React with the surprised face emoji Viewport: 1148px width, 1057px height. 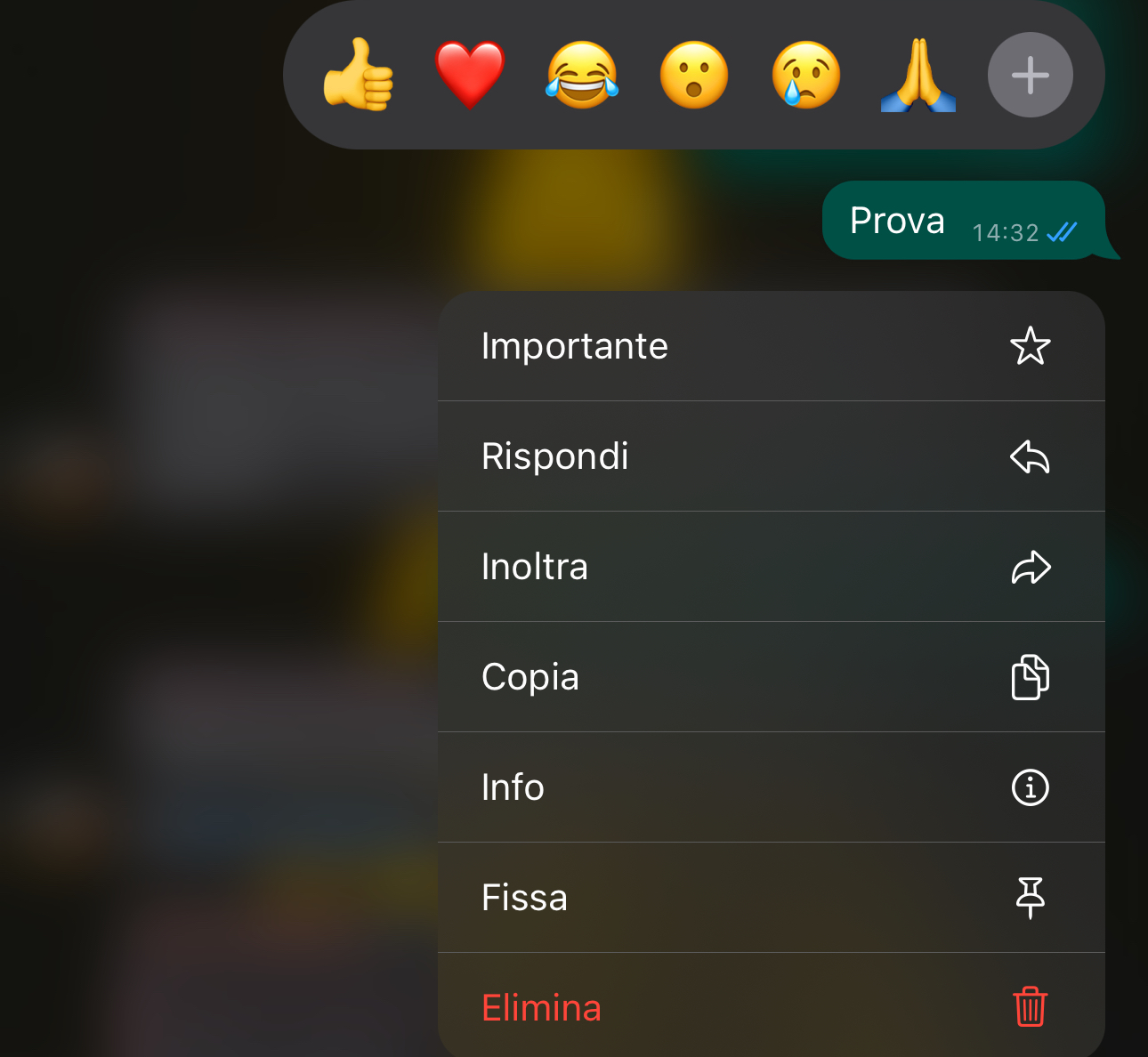click(694, 76)
